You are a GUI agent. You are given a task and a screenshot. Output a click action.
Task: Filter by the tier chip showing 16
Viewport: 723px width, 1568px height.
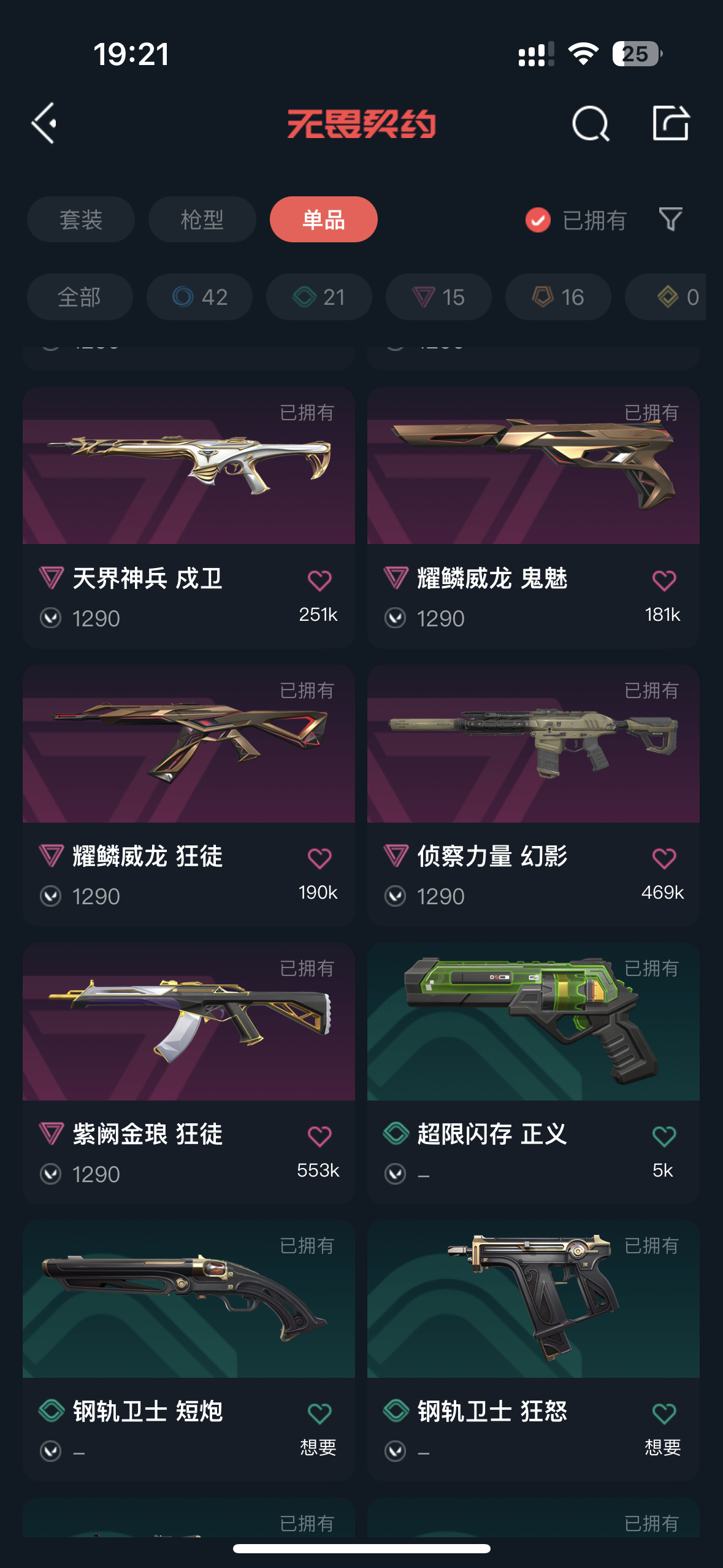click(558, 297)
